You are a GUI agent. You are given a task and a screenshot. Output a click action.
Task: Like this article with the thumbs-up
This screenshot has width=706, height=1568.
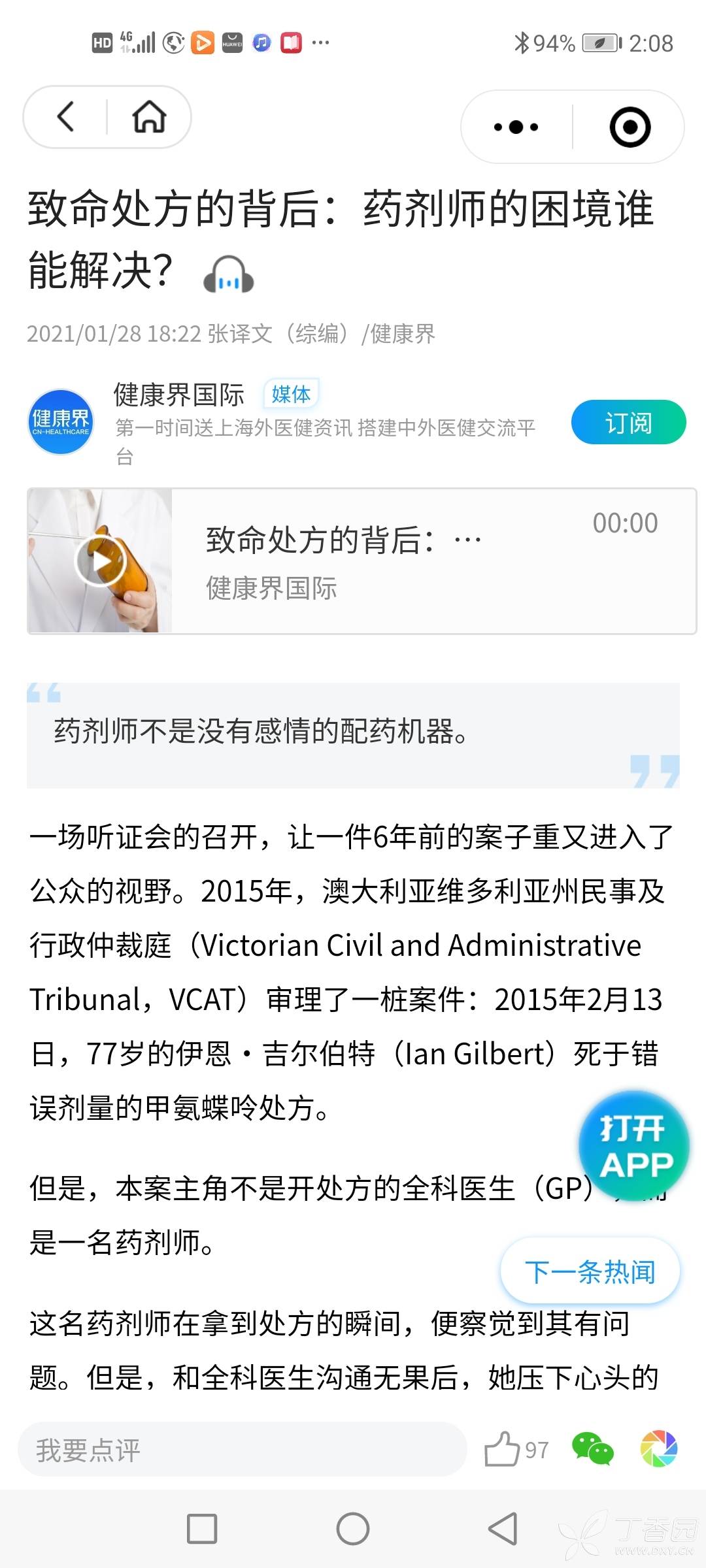(x=501, y=1450)
